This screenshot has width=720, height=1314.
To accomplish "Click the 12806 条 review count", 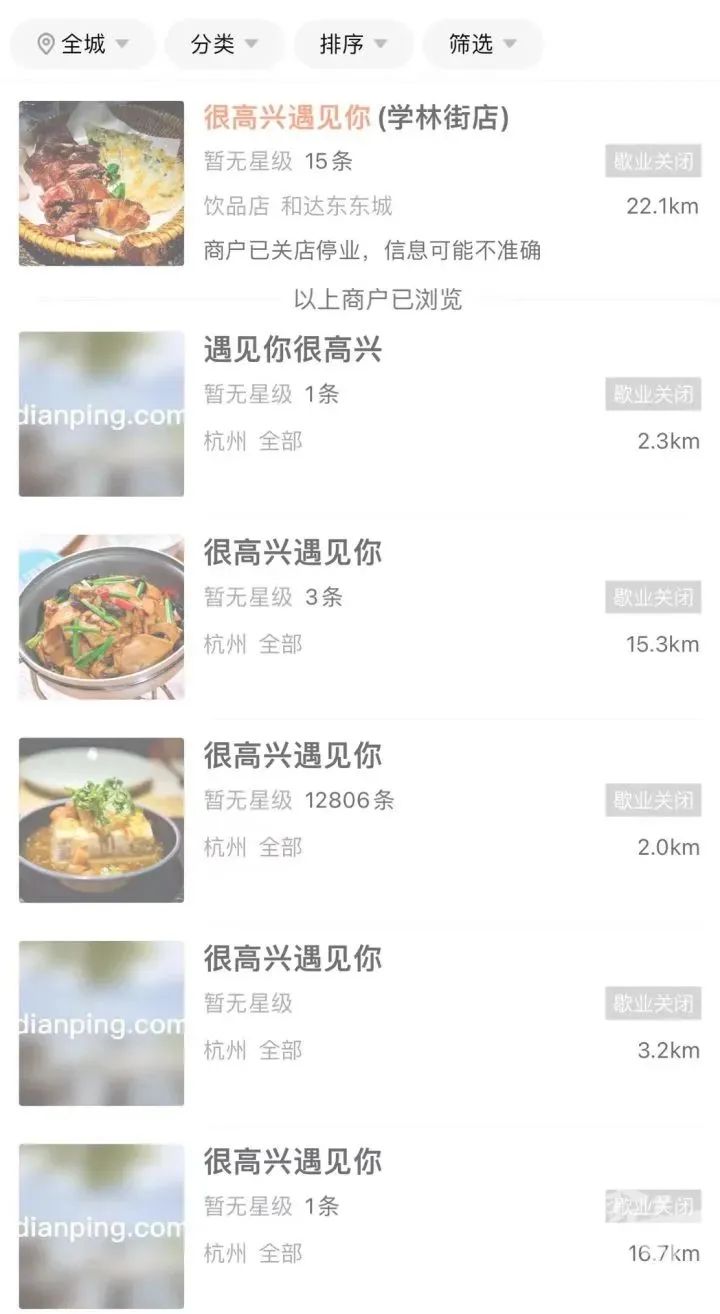I will [350, 800].
